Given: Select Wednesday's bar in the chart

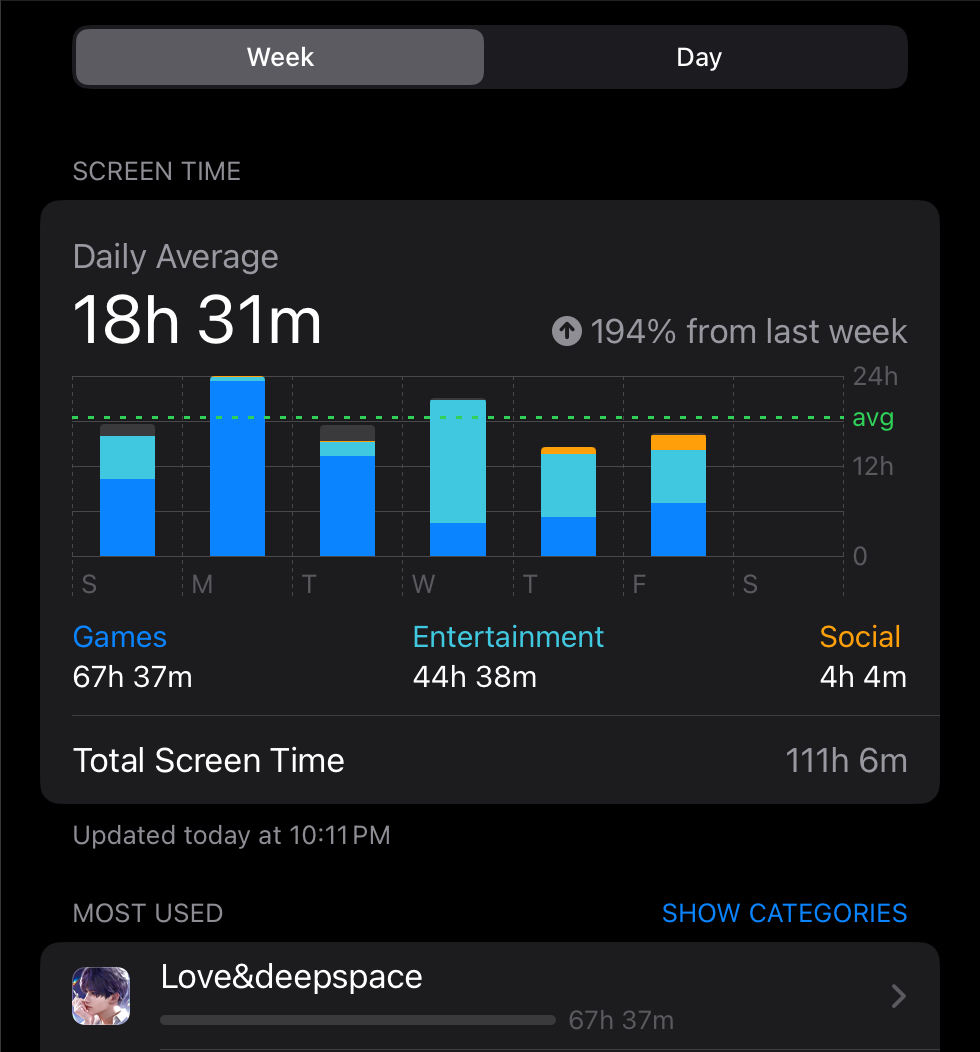Looking at the screenshot, I should point(457,478).
